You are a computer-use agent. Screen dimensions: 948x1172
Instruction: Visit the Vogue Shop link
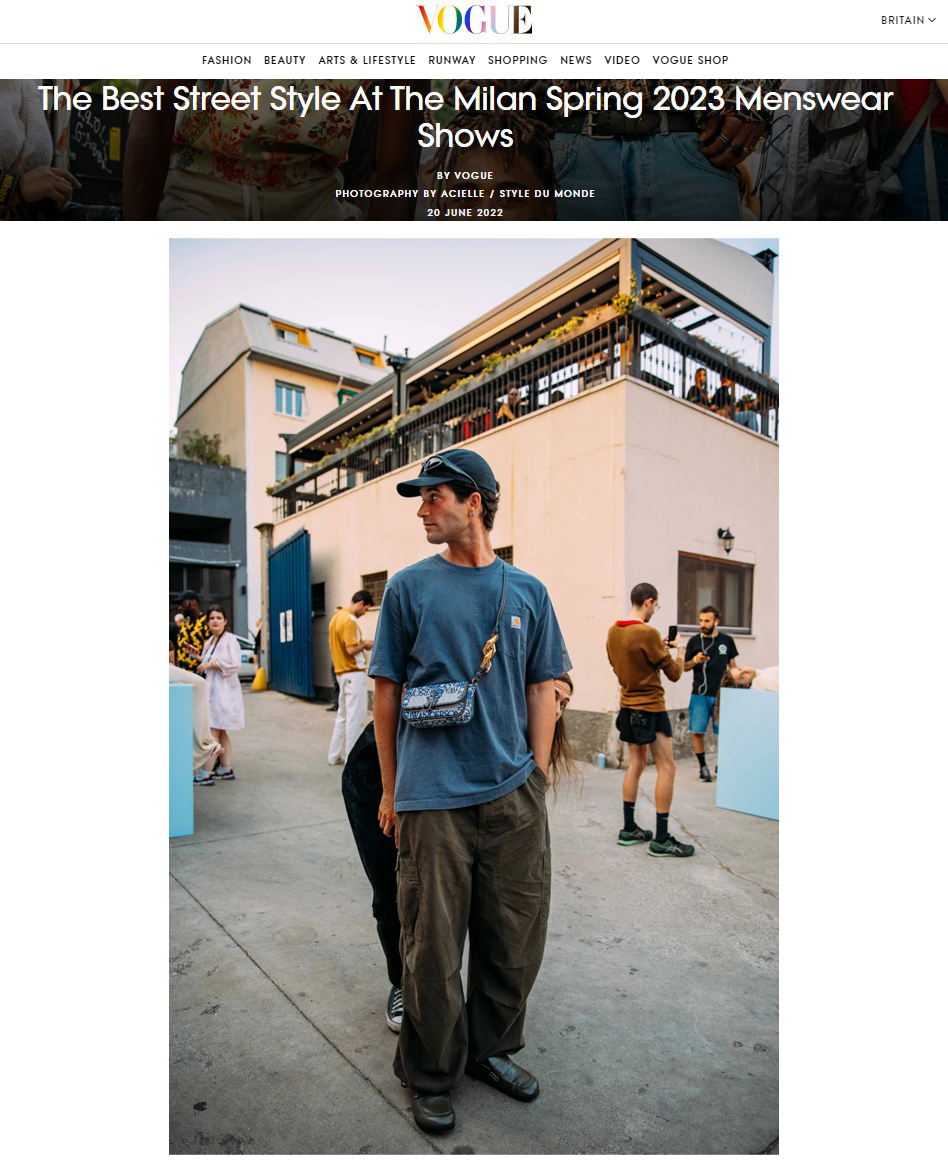coord(690,60)
